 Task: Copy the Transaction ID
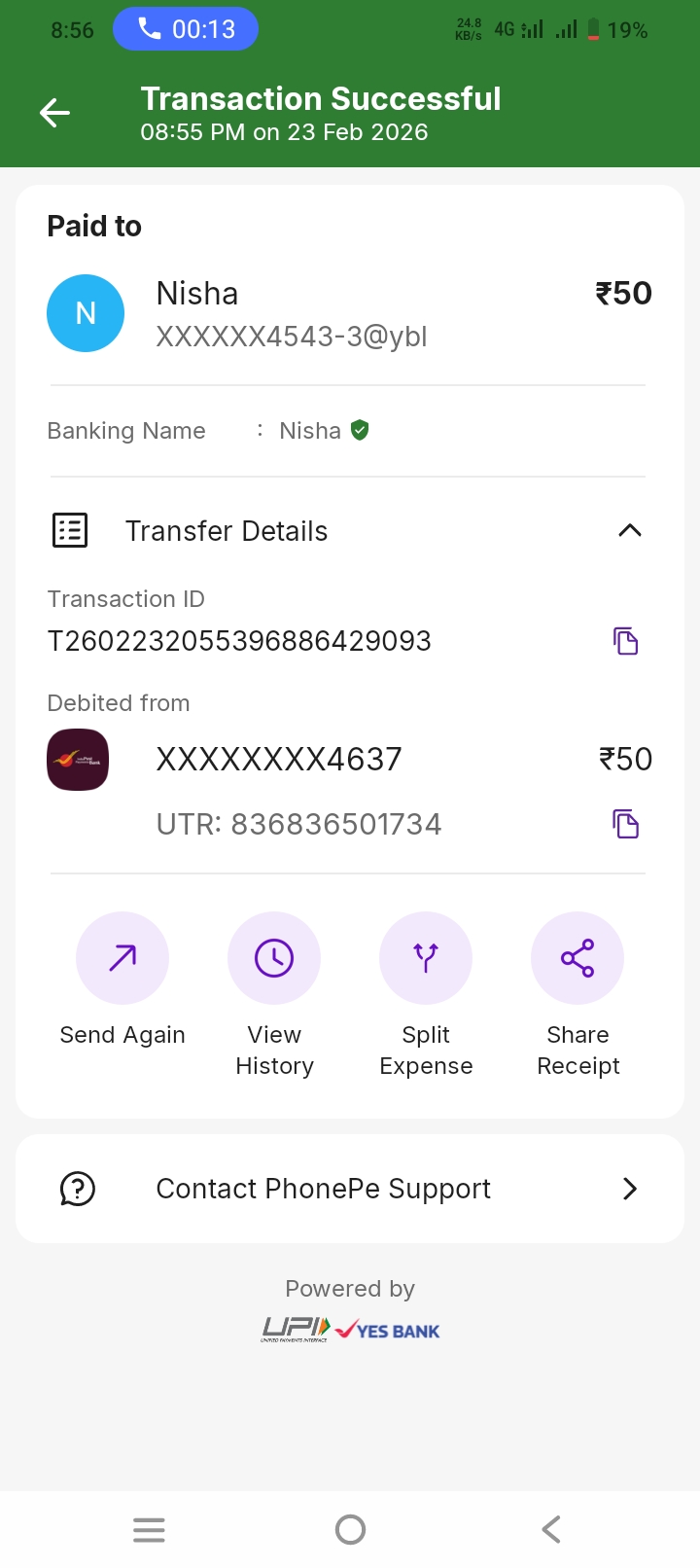tap(625, 641)
